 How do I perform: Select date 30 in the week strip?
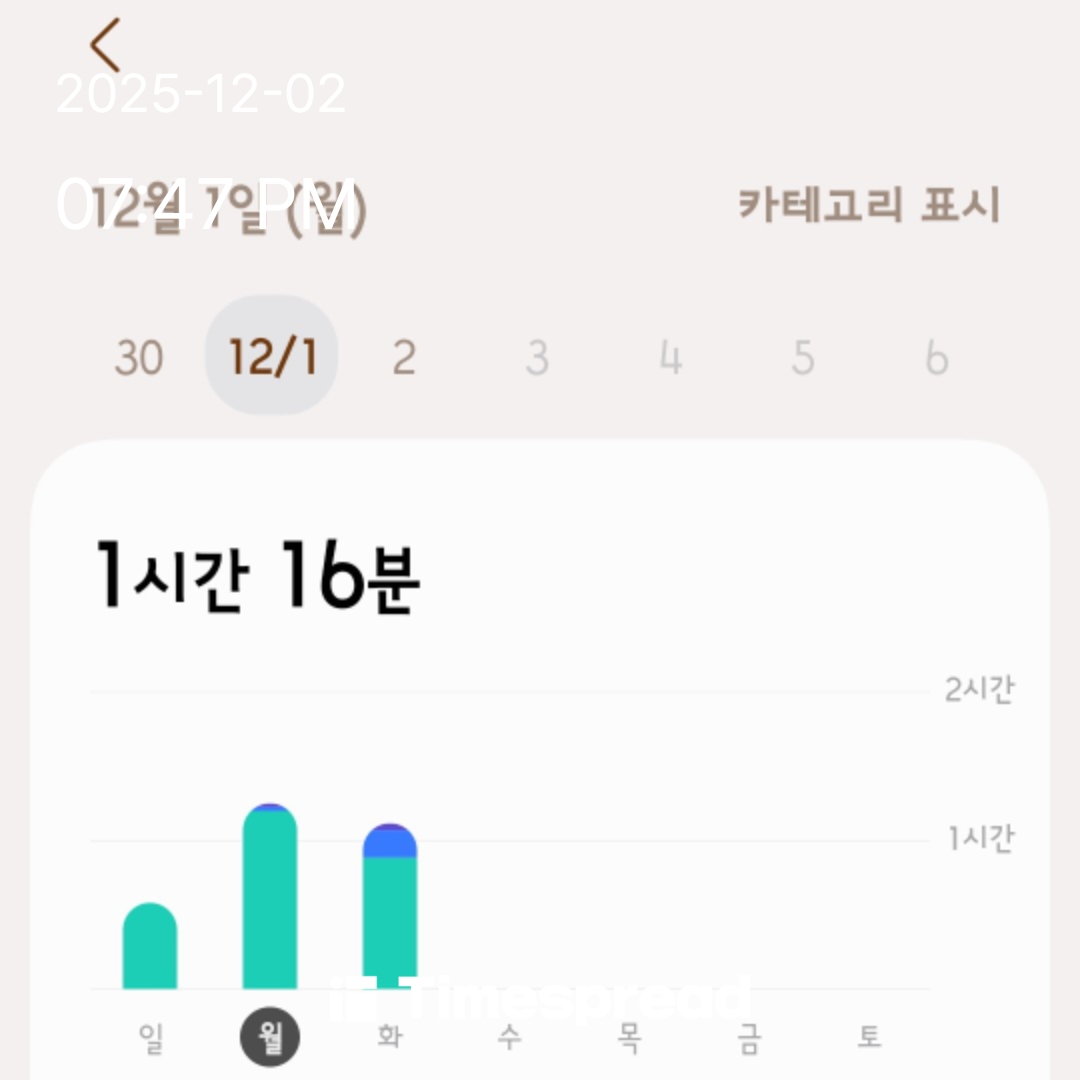tap(138, 357)
